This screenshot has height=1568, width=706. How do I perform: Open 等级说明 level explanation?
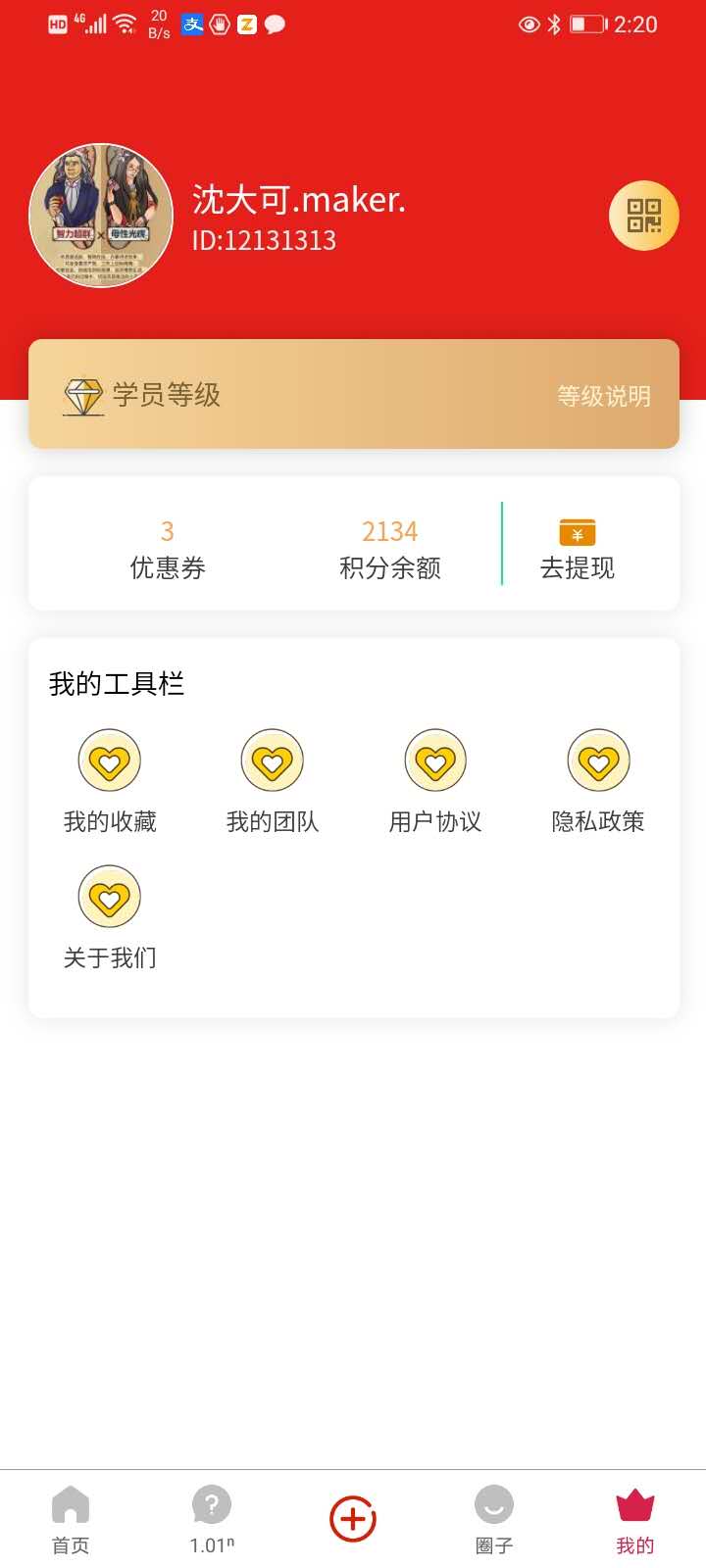click(604, 395)
